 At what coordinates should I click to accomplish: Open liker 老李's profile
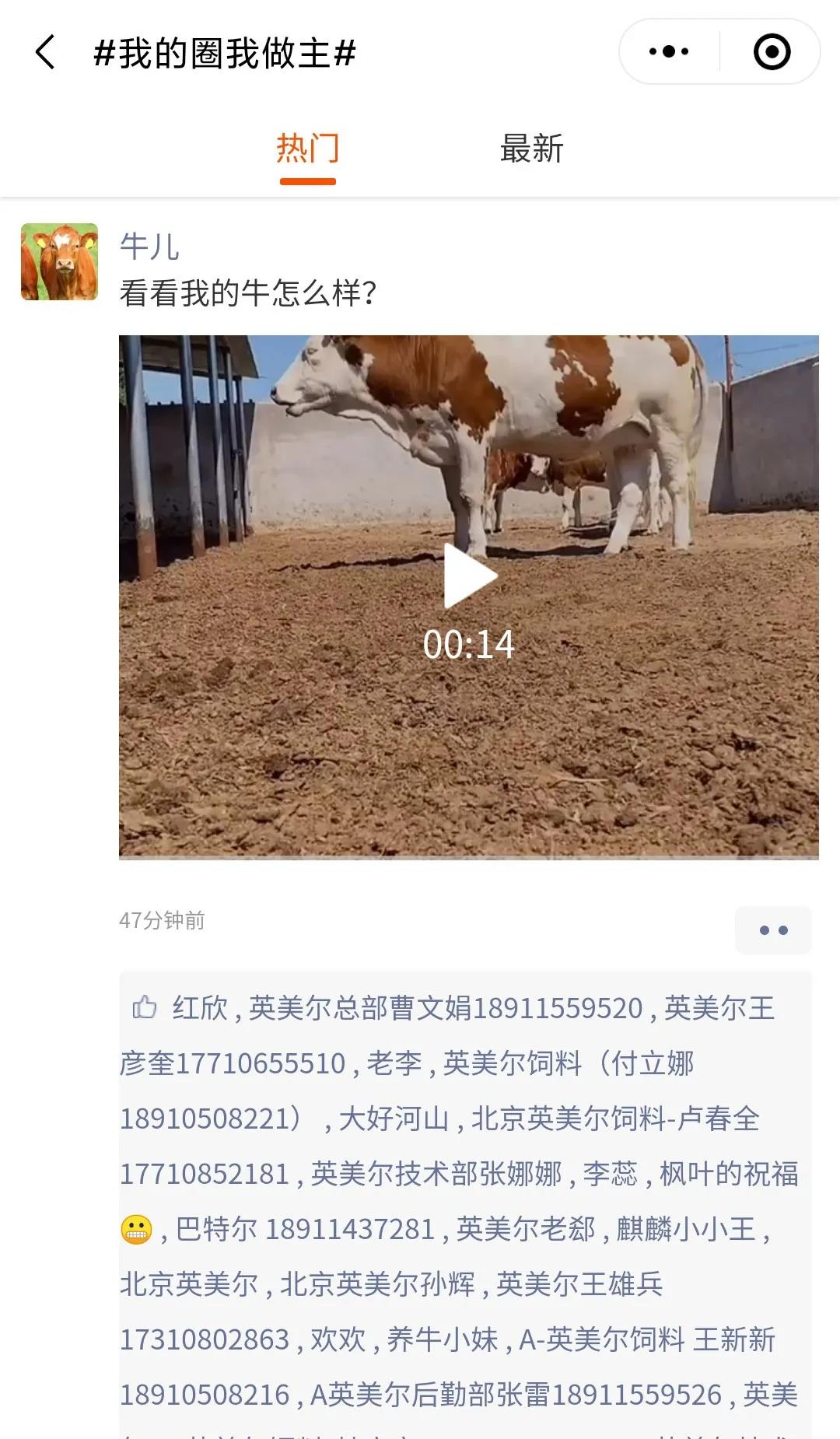394,1063
